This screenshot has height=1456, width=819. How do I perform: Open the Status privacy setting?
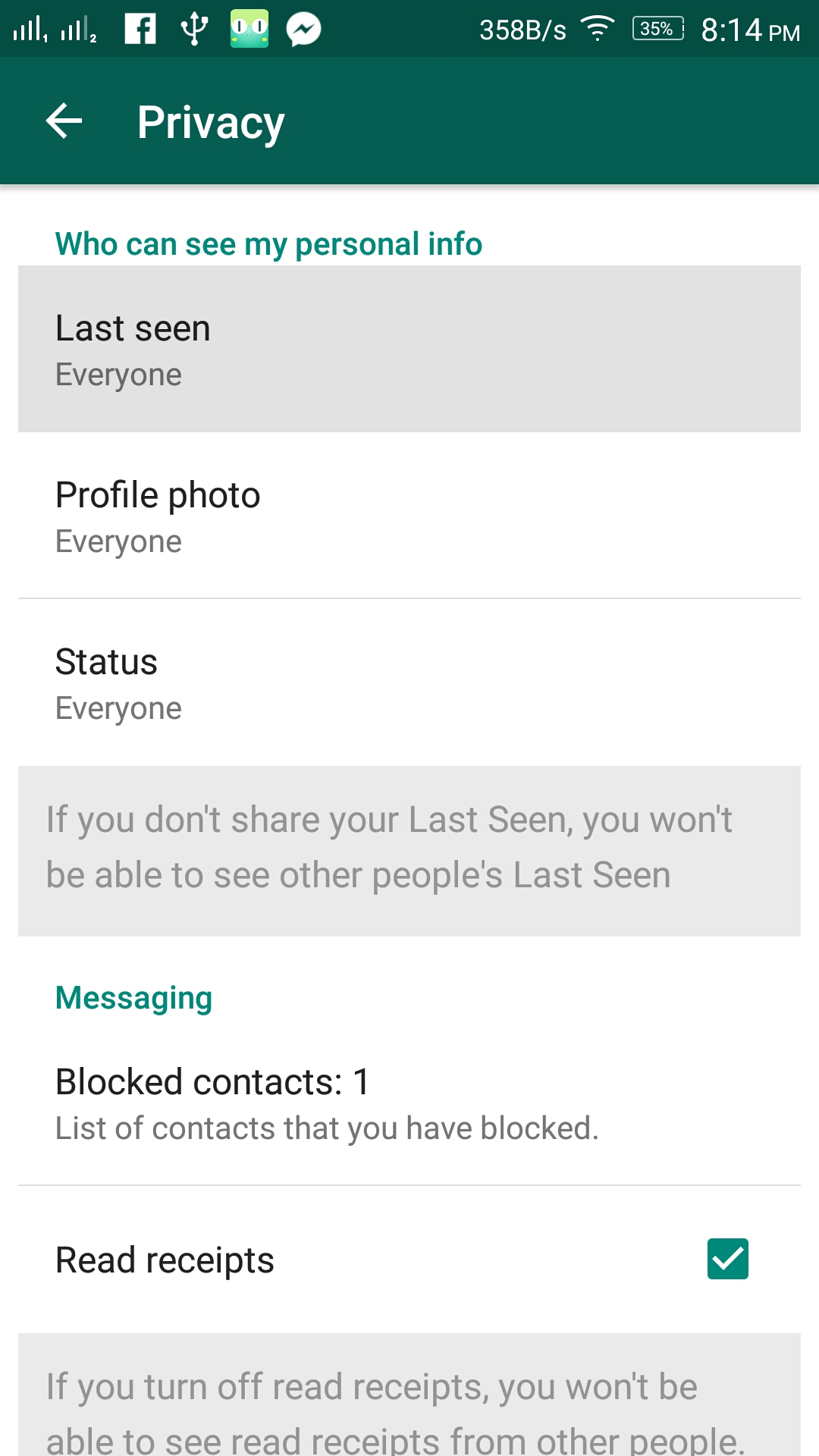(409, 682)
